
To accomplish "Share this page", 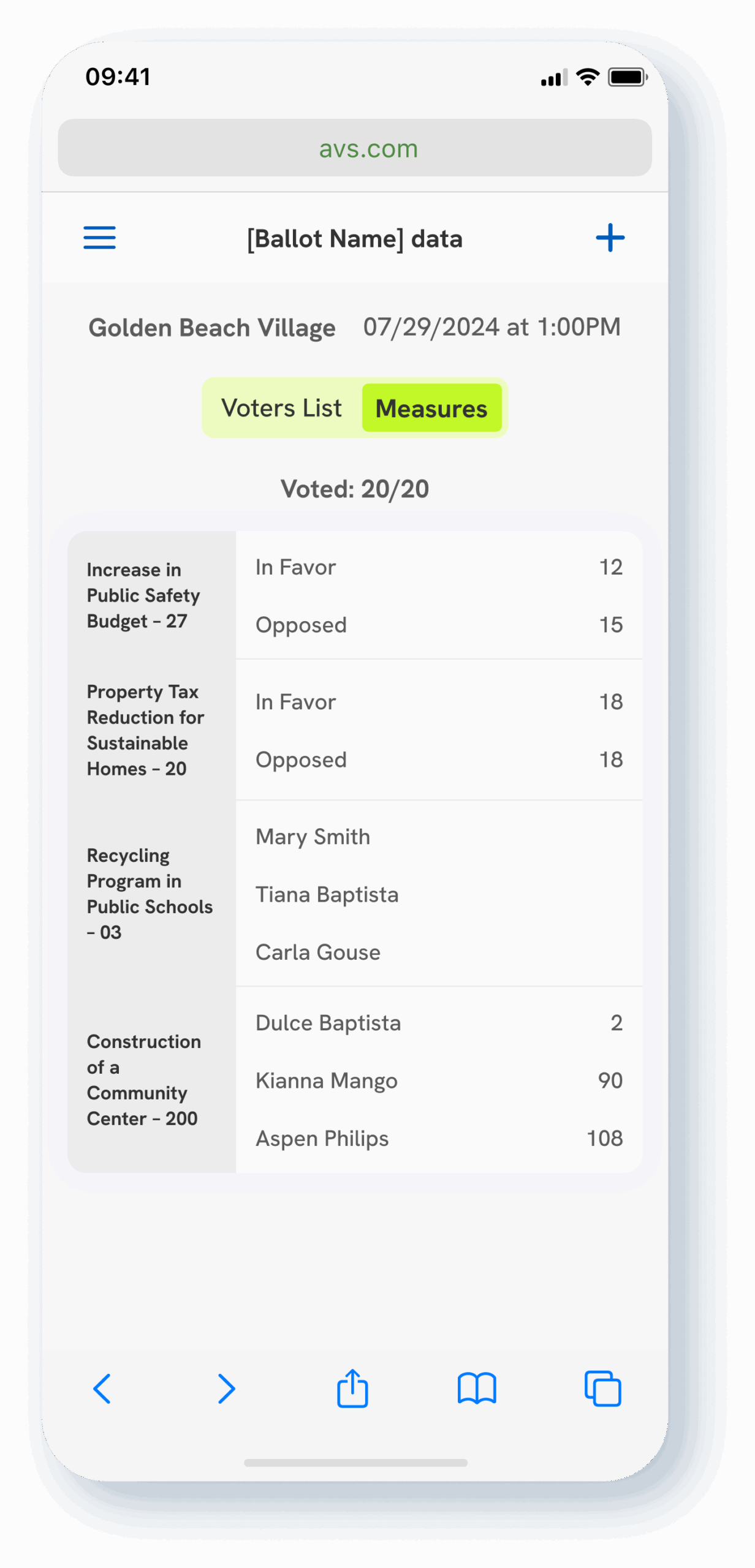I will coord(352,1389).
